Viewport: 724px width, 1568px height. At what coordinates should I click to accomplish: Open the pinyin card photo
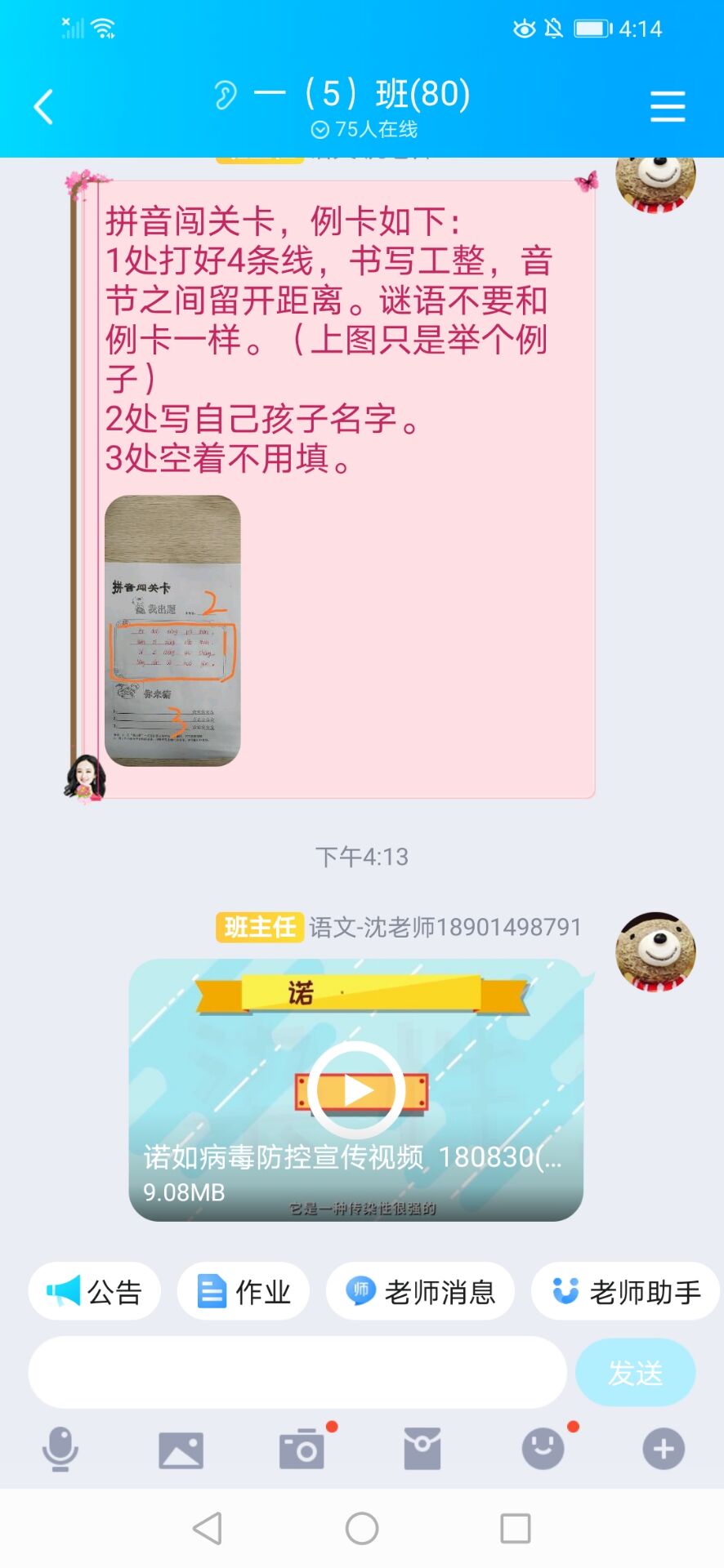pos(172,630)
